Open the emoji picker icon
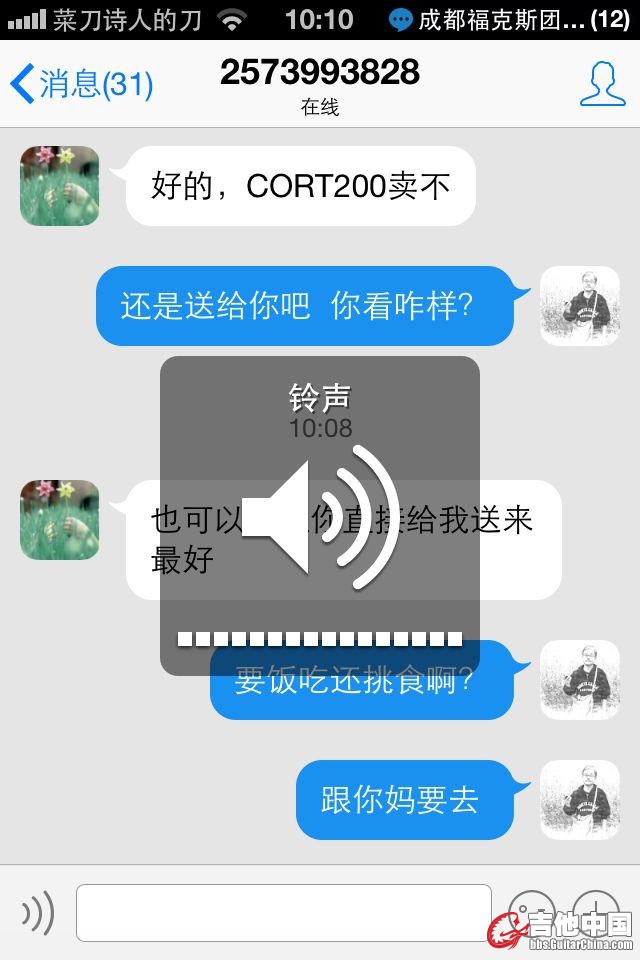This screenshot has width=640, height=960. pos(532,912)
